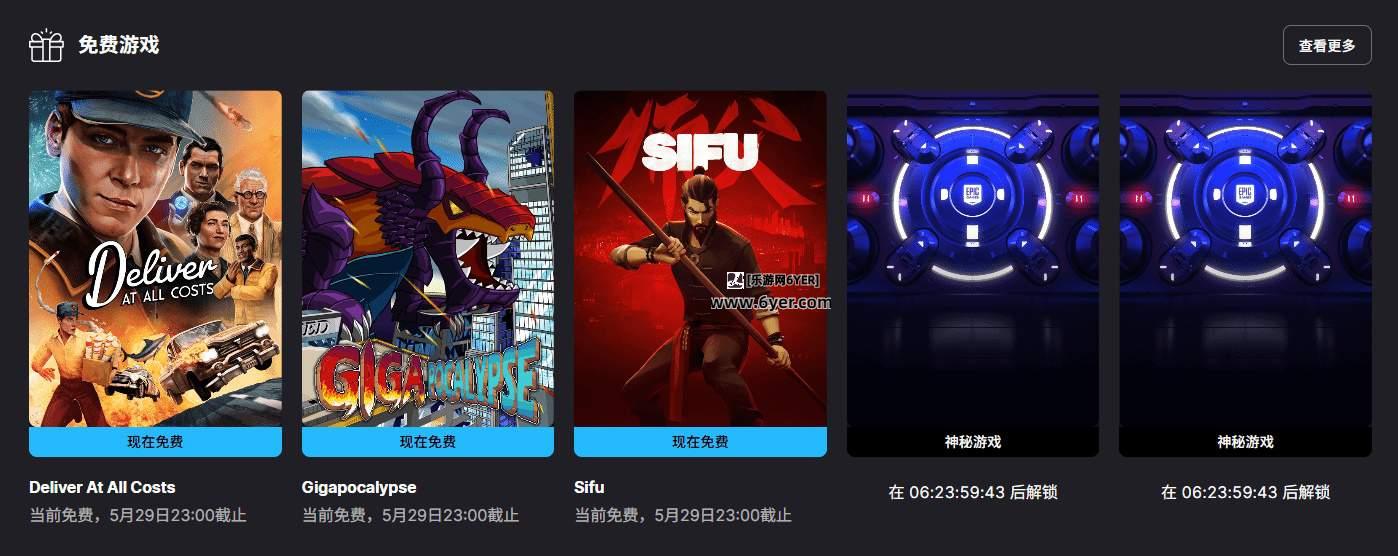The width and height of the screenshot is (1398, 556).
Task: Open the Gigapocalypse game card
Action: [427, 260]
